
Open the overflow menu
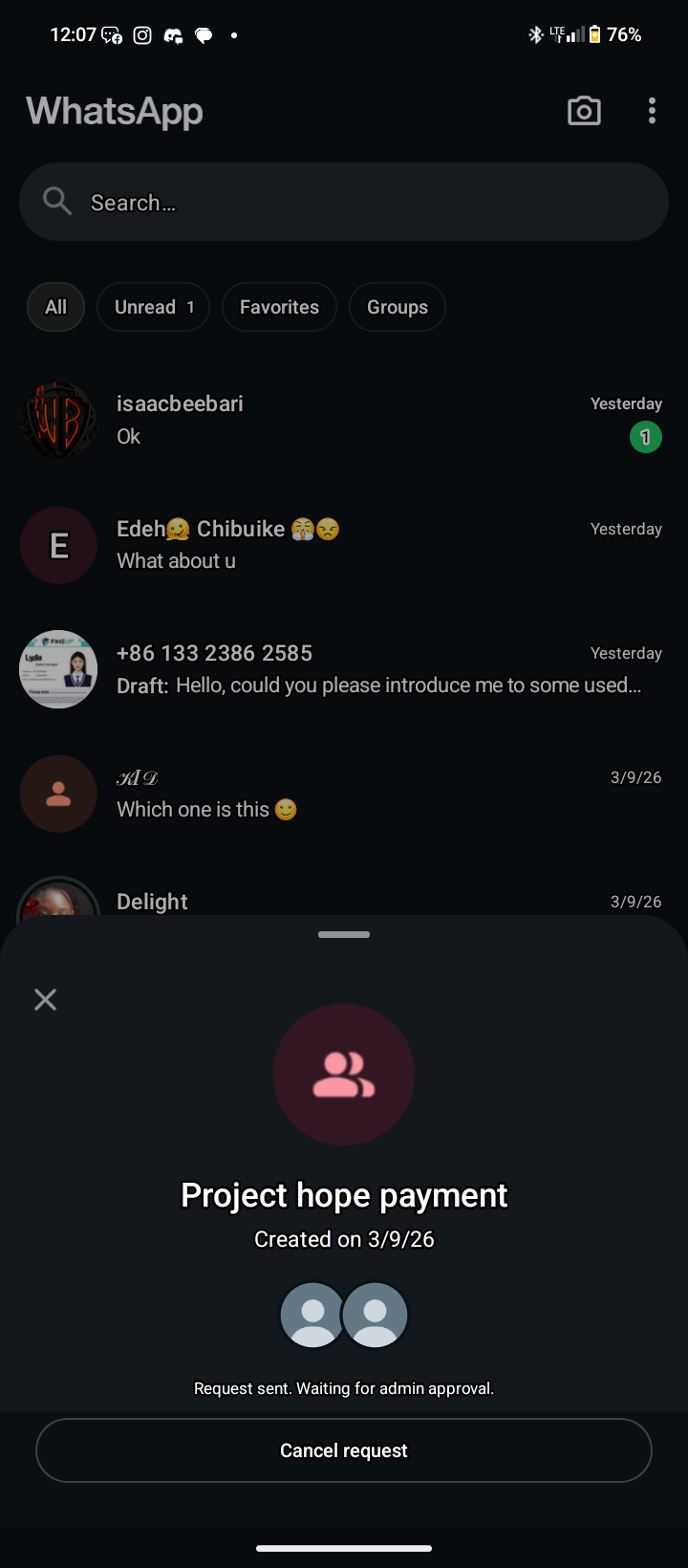point(652,111)
